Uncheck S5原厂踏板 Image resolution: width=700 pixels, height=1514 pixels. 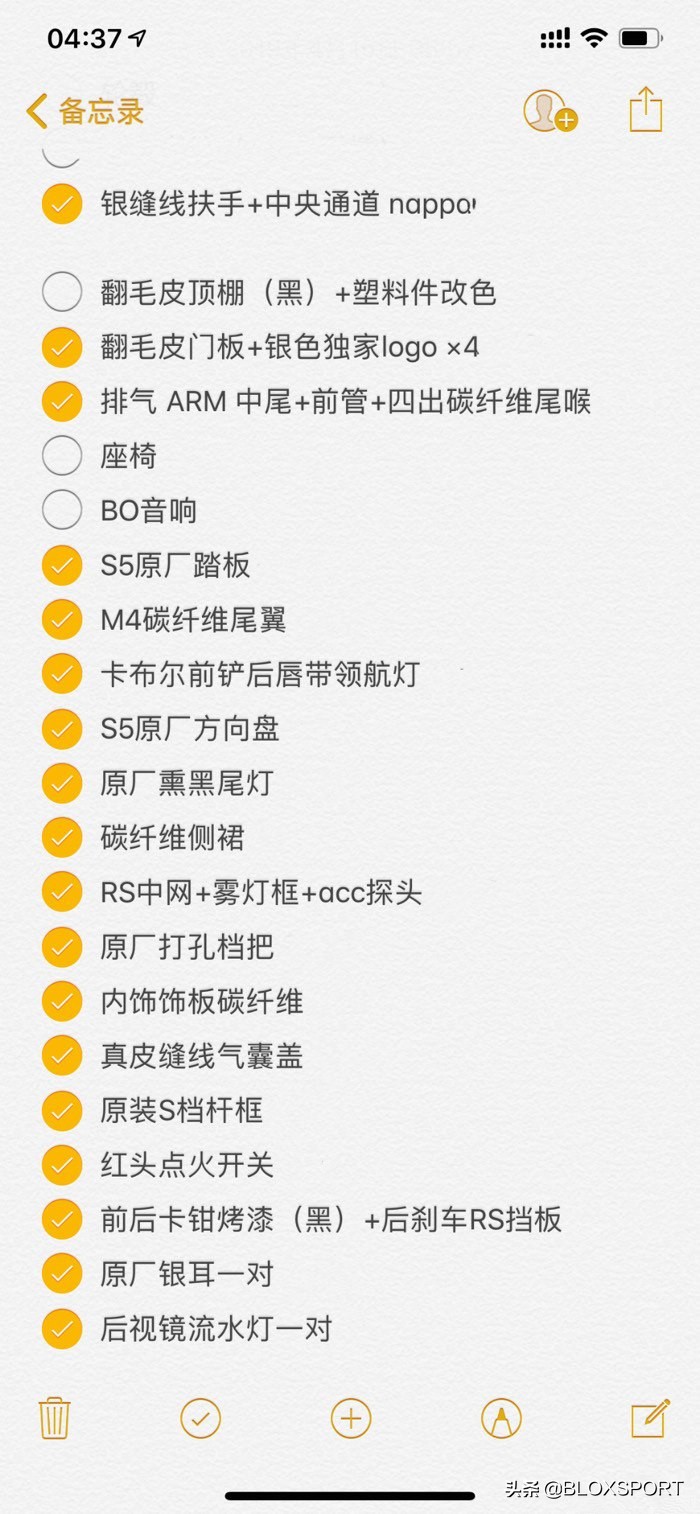click(x=62, y=565)
